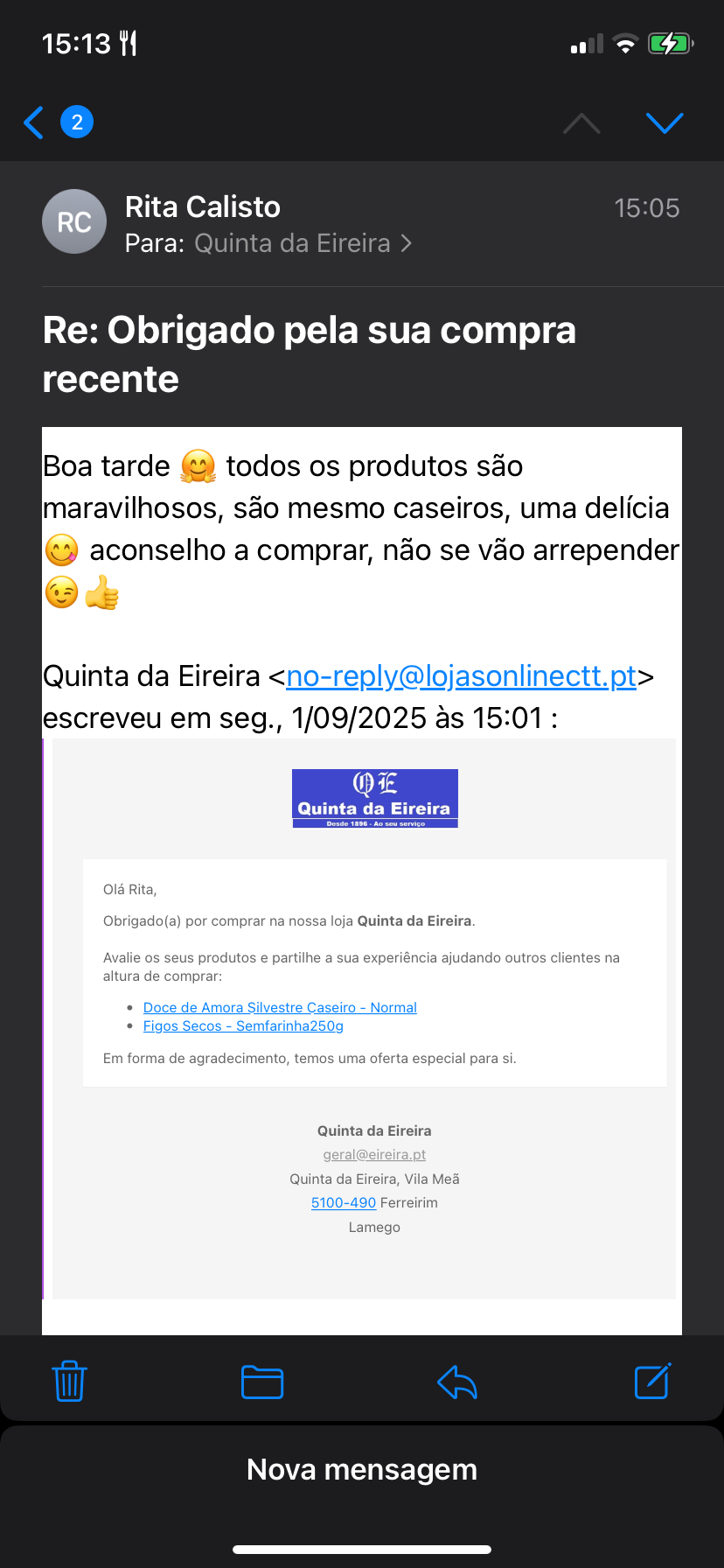Go back to the mailbox list
724x1568 pixels.
[x=35, y=122]
